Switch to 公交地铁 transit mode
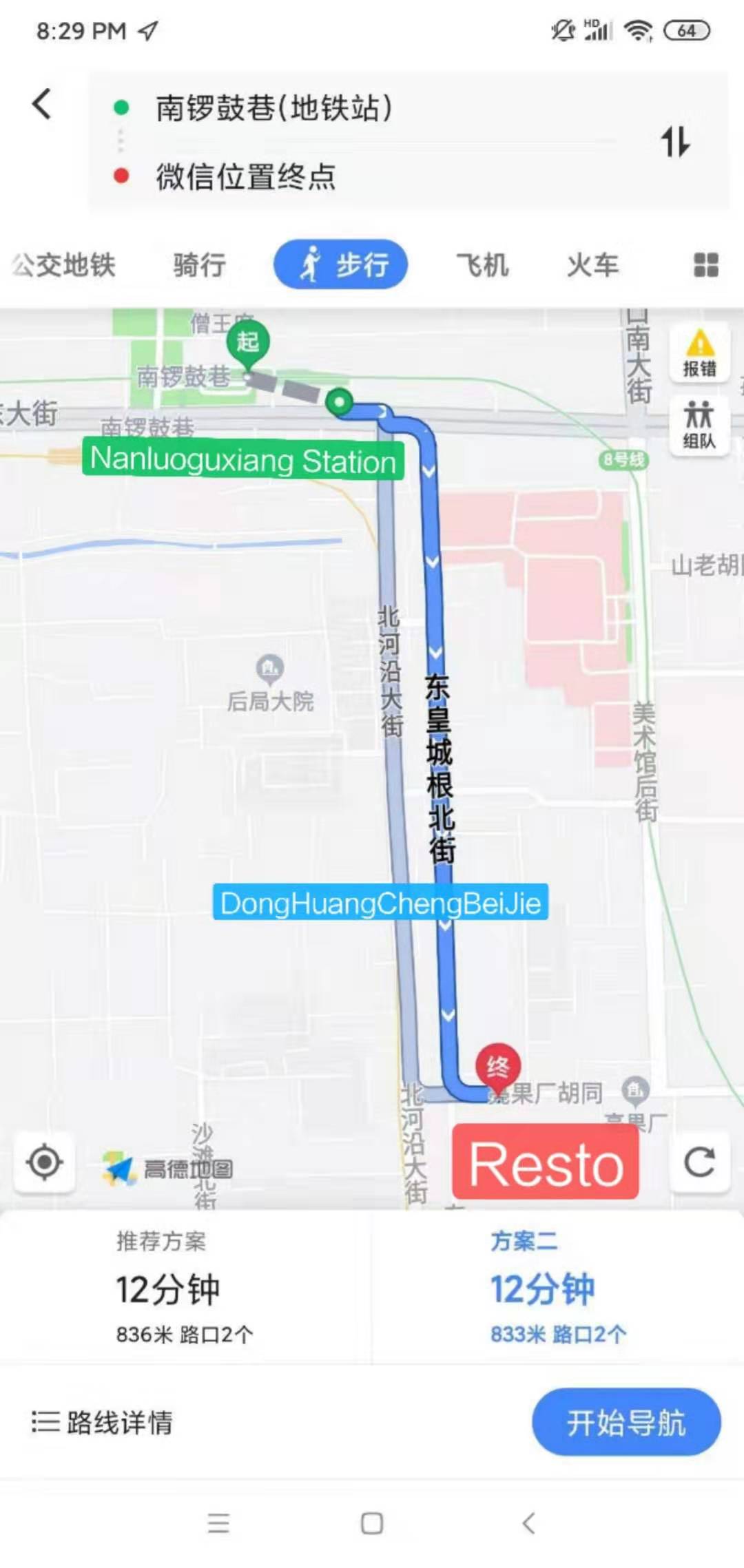 click(64, 265)
